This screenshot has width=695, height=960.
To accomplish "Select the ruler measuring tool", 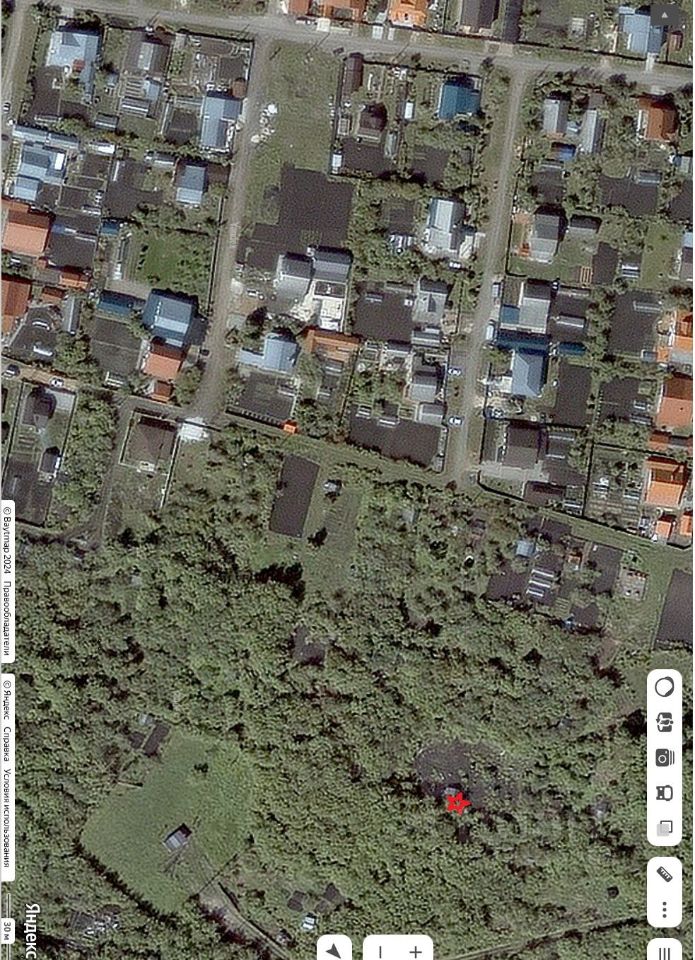I will coord(664,874).
